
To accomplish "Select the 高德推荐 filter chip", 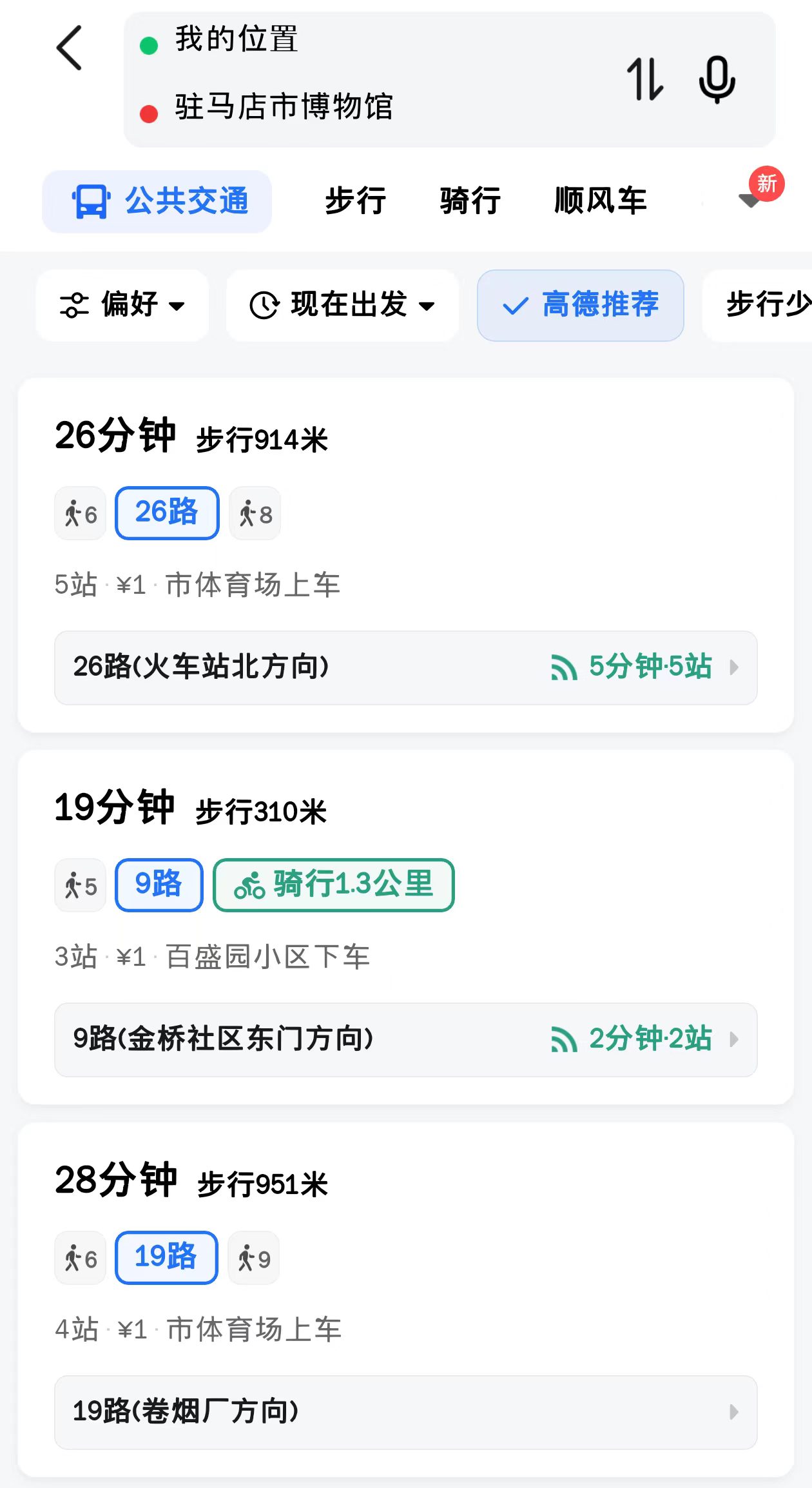I will [580, 305].
